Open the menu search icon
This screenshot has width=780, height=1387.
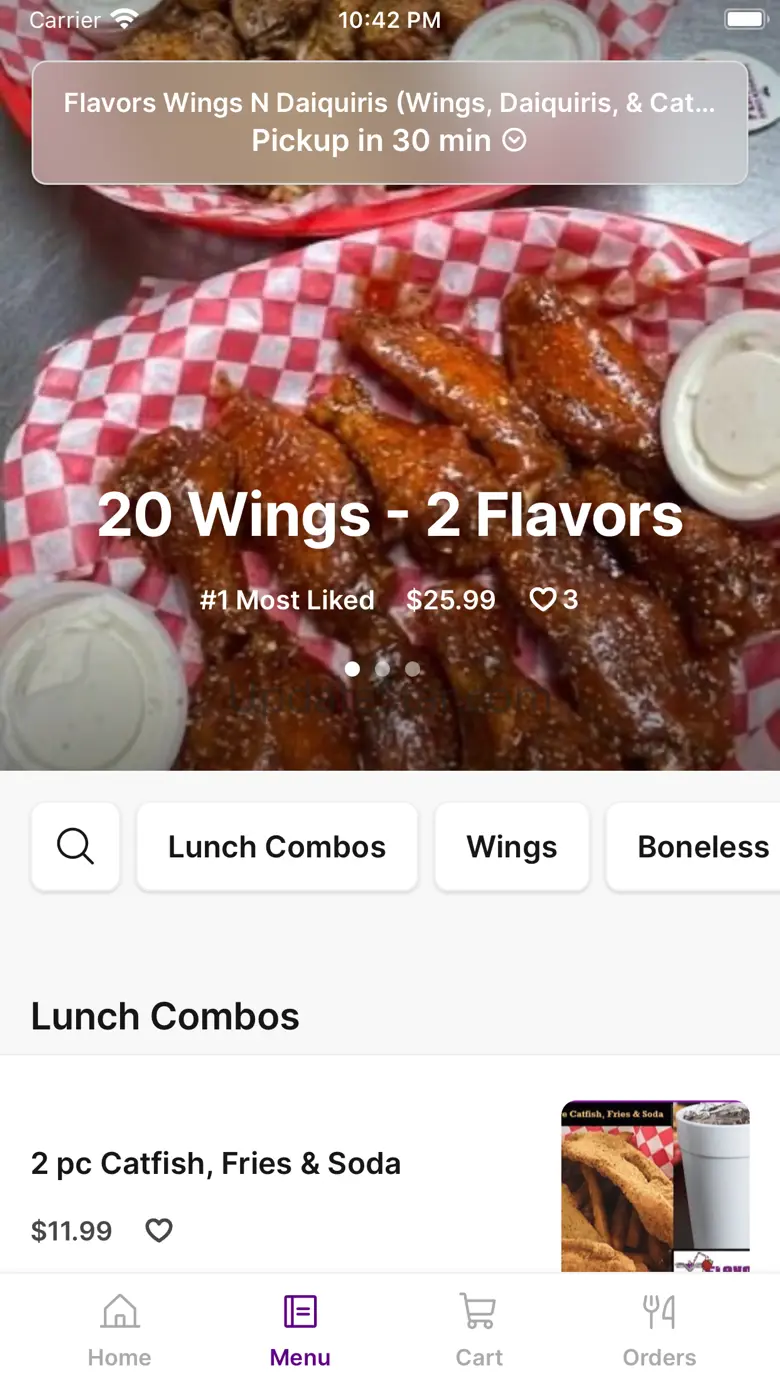(76, 847)
